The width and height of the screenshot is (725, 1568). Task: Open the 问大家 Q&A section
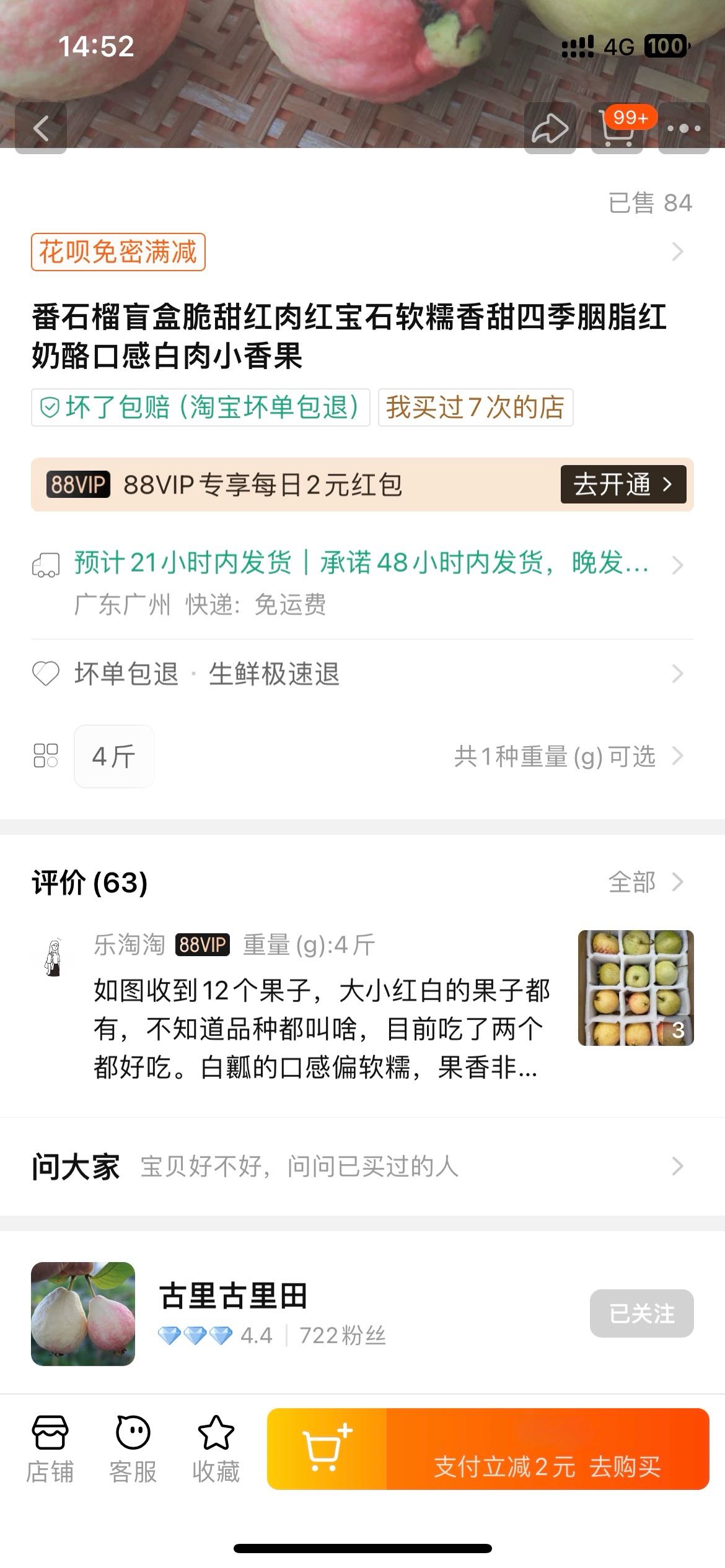[x=362, y=1167]
